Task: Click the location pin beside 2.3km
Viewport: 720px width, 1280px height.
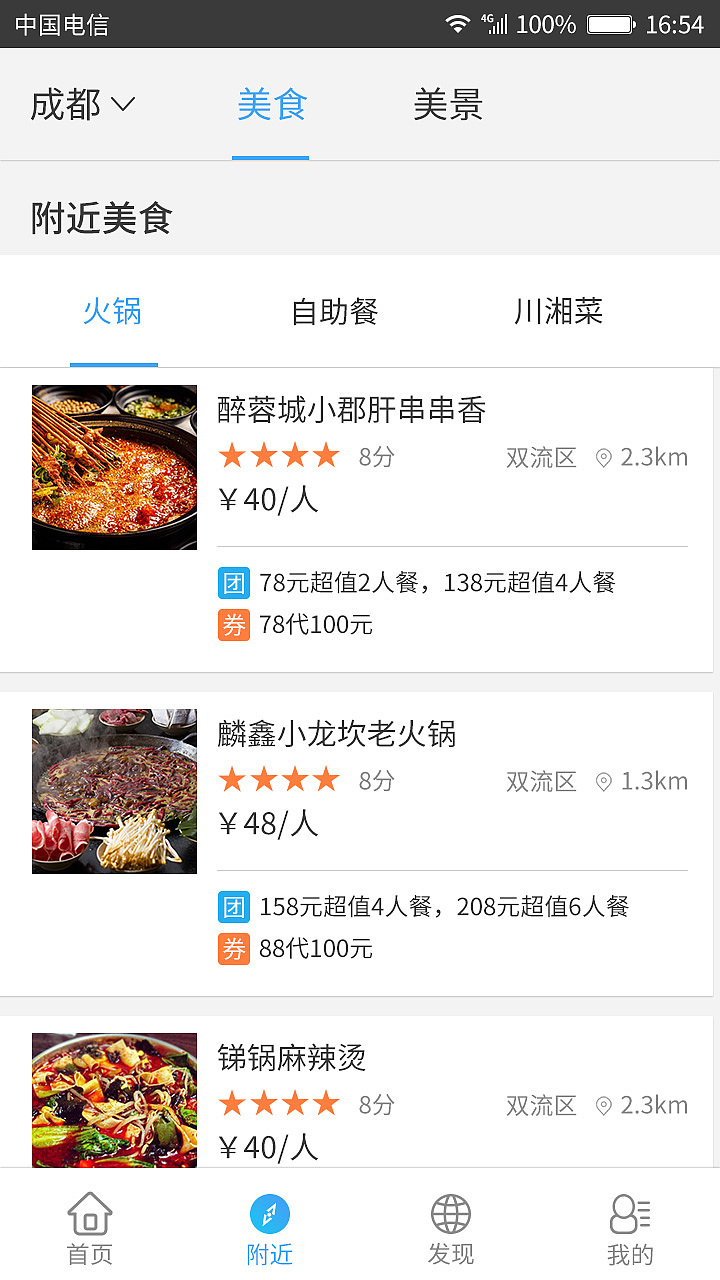Action: click(603, 457)
